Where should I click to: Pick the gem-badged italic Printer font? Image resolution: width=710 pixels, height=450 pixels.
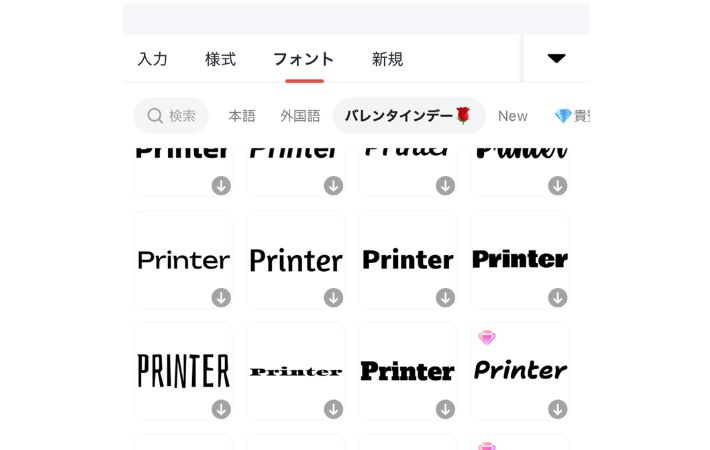point(520,371)
